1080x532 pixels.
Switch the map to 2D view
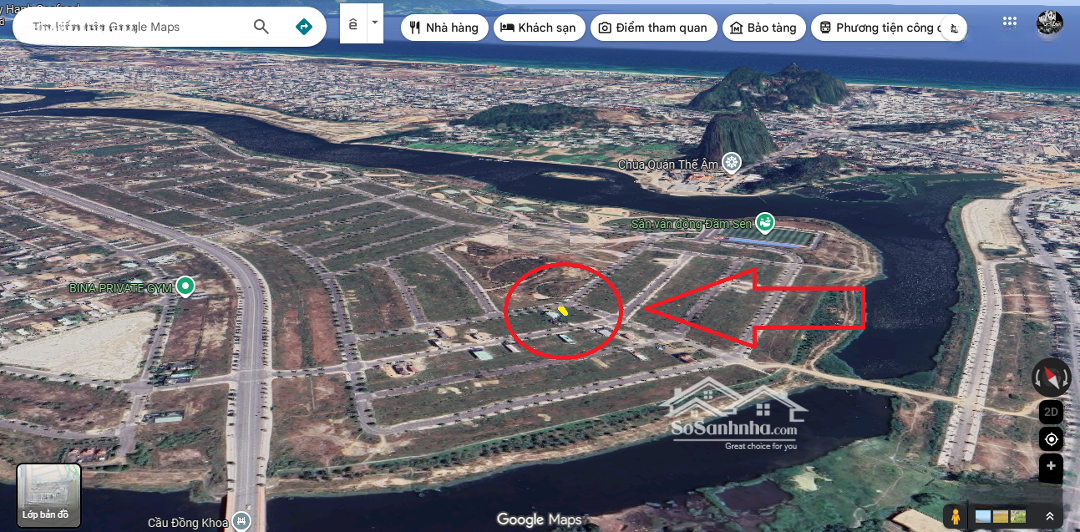pos(1051,412)
